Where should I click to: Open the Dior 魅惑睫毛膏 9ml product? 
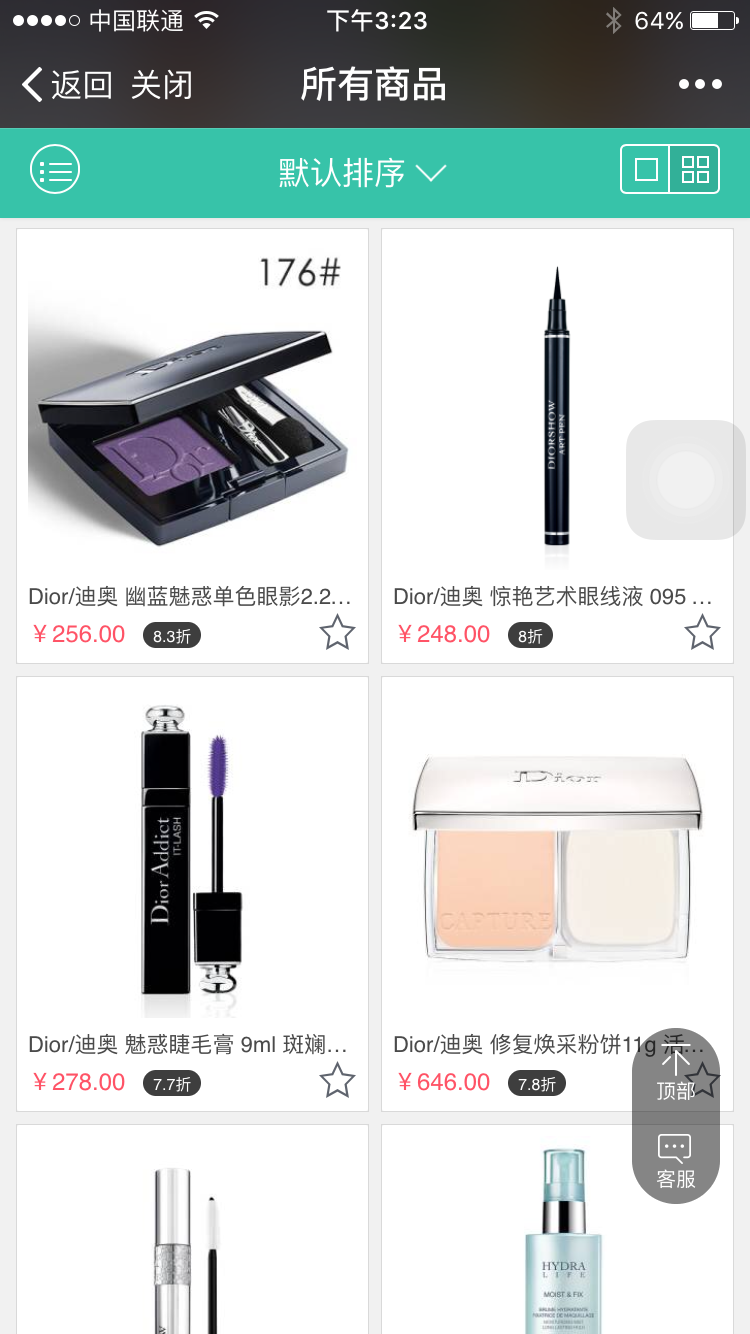click(192, 860)
